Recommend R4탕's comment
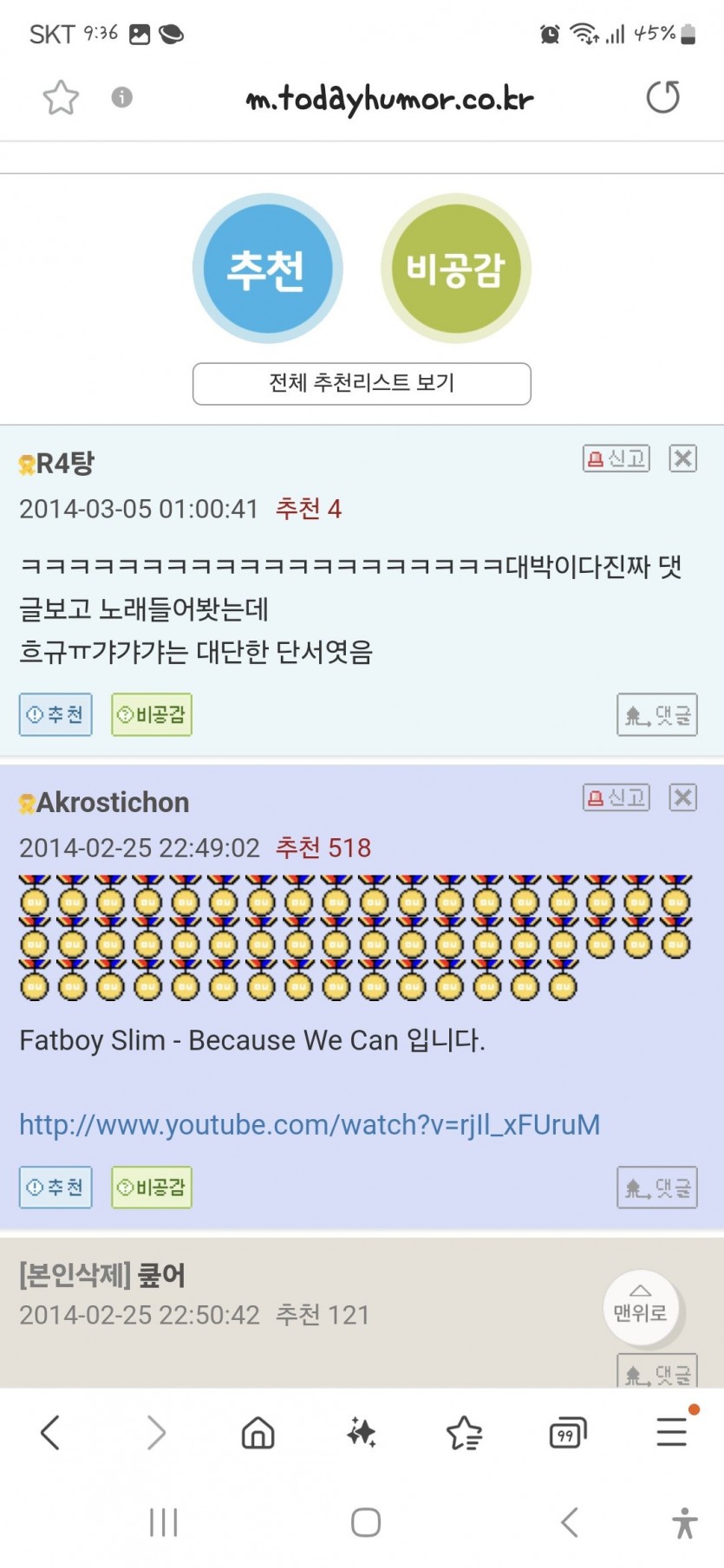724x1568 pixels. click(55, 715)
